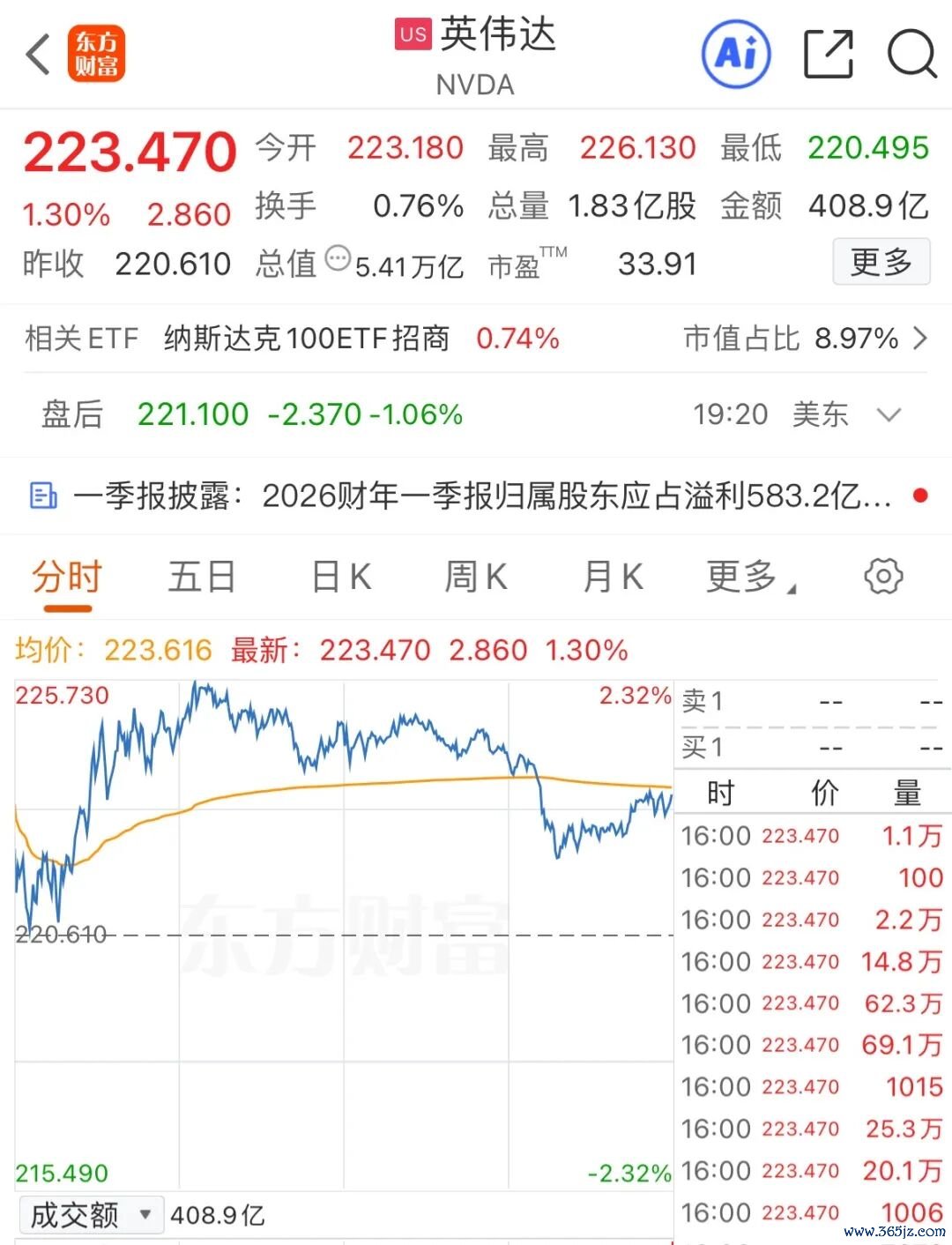The height and width of the screenshot is (1245, 952).
Task: Expand the 盘后 after-hours quote row
Action: 476,414
